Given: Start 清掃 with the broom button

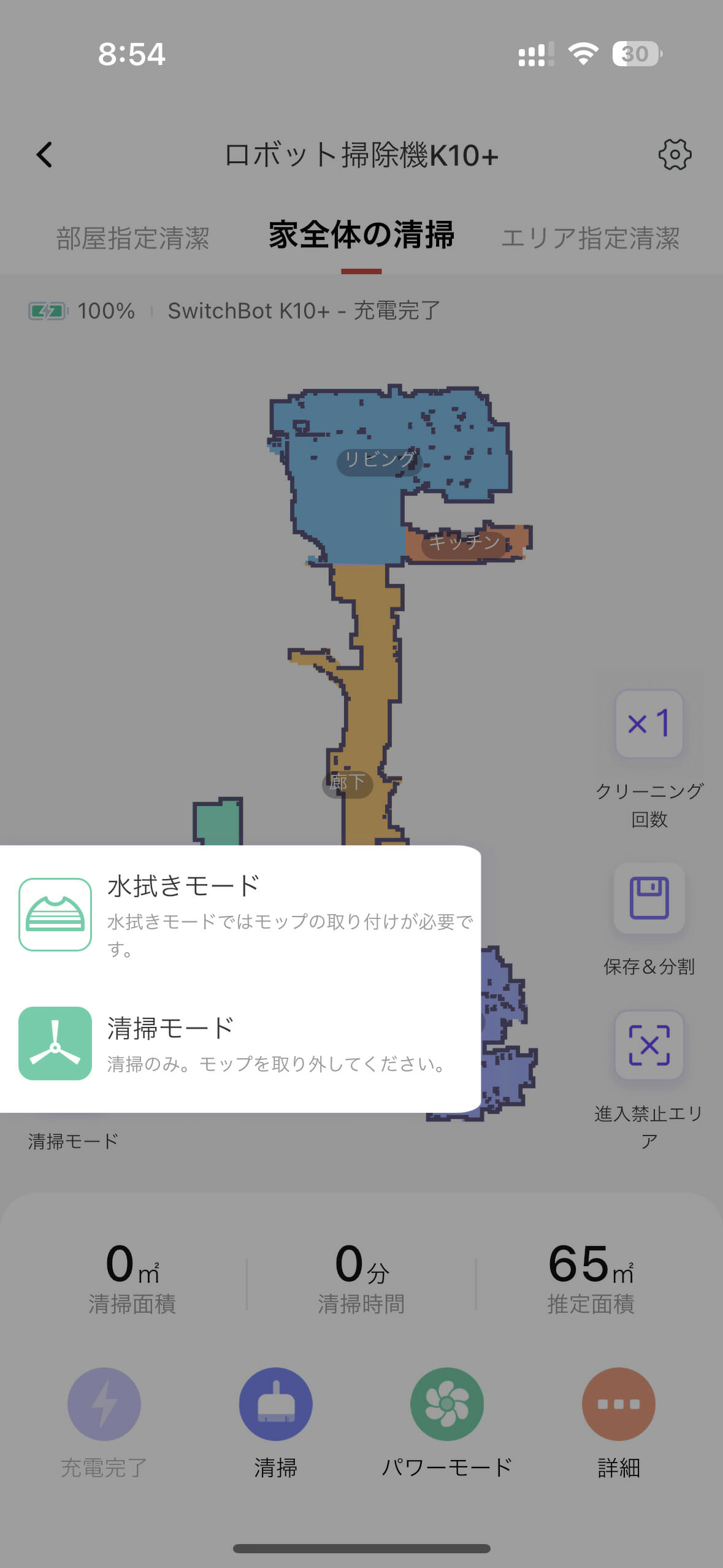Looking at the screenshot, I should point(275,1404).
